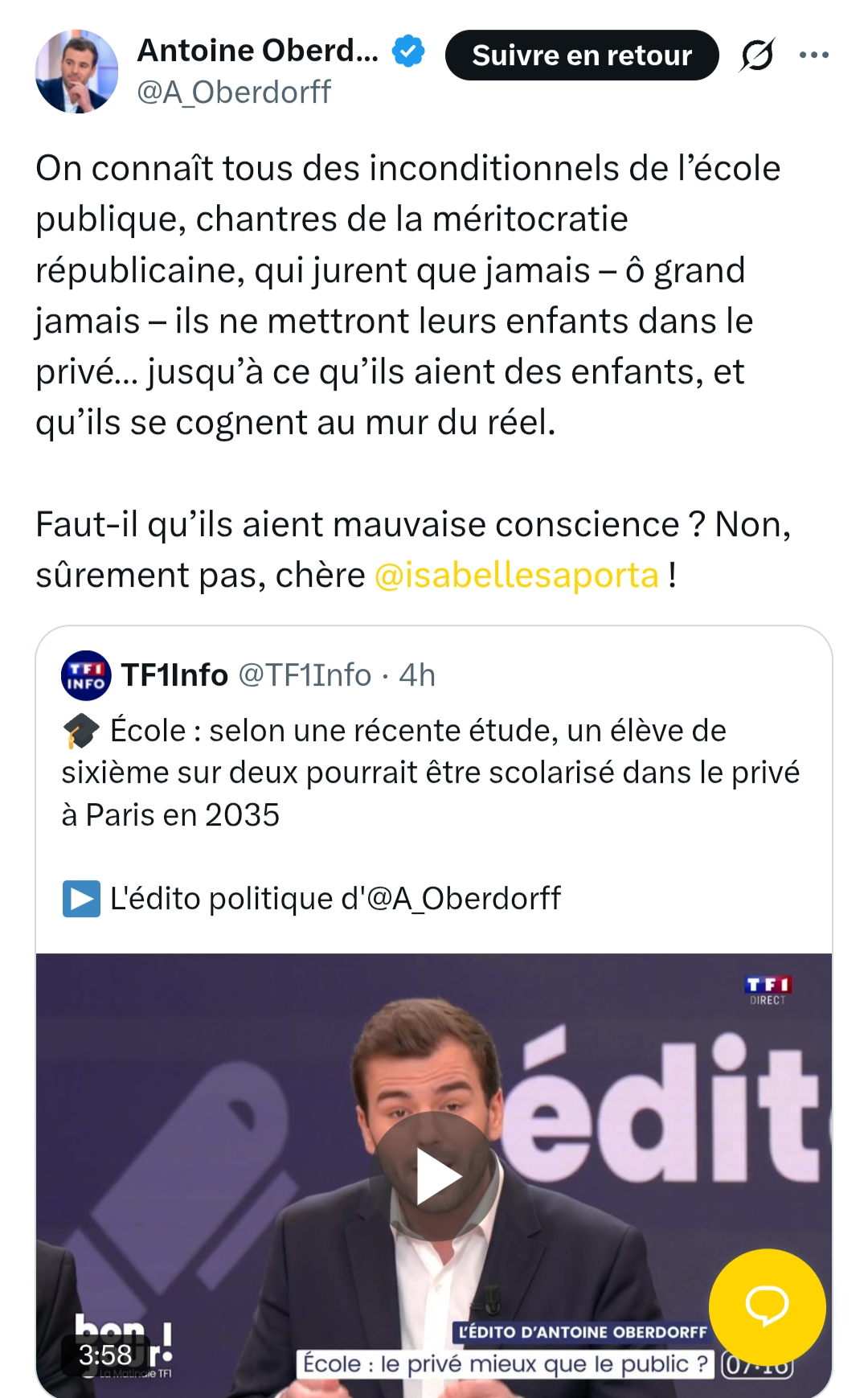Open Antoine Oberdorff's profile name
The image size is (868, 1398).
[258, 51]
